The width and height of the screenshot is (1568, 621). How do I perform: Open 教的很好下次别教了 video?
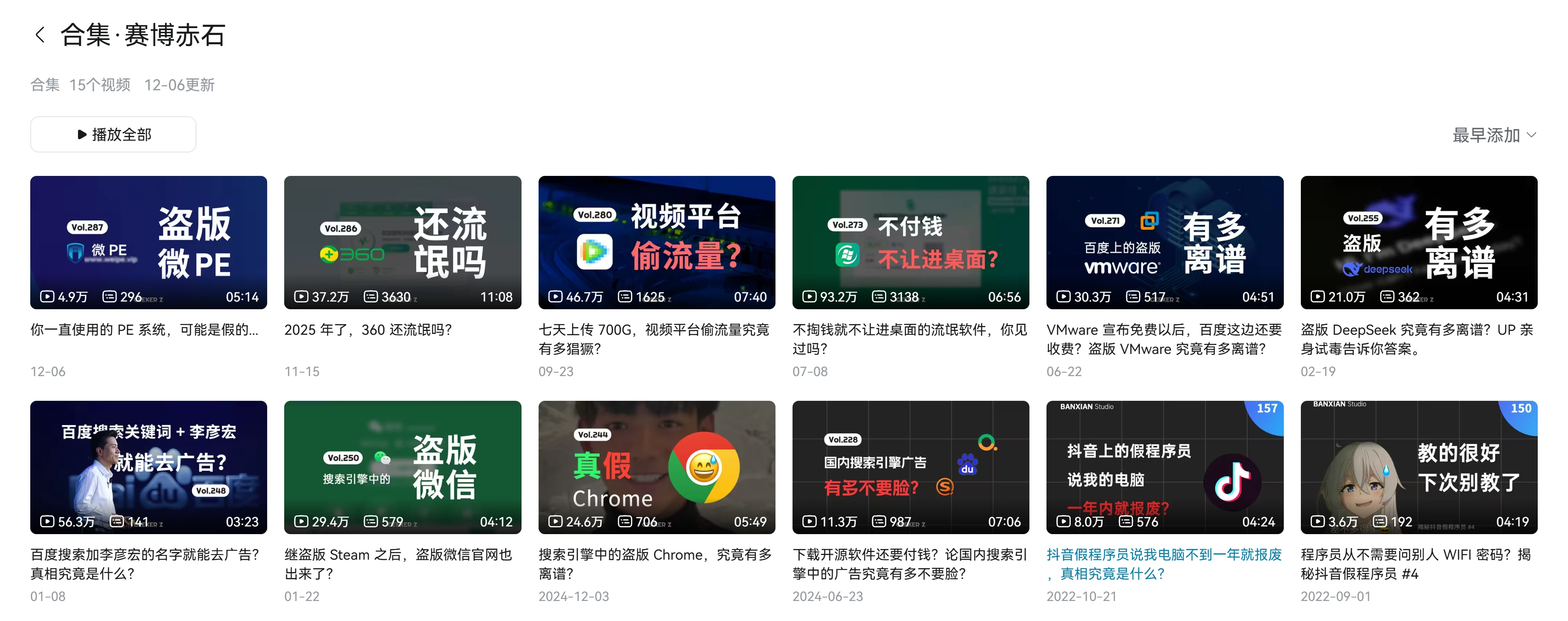[x=1418, y=466]
